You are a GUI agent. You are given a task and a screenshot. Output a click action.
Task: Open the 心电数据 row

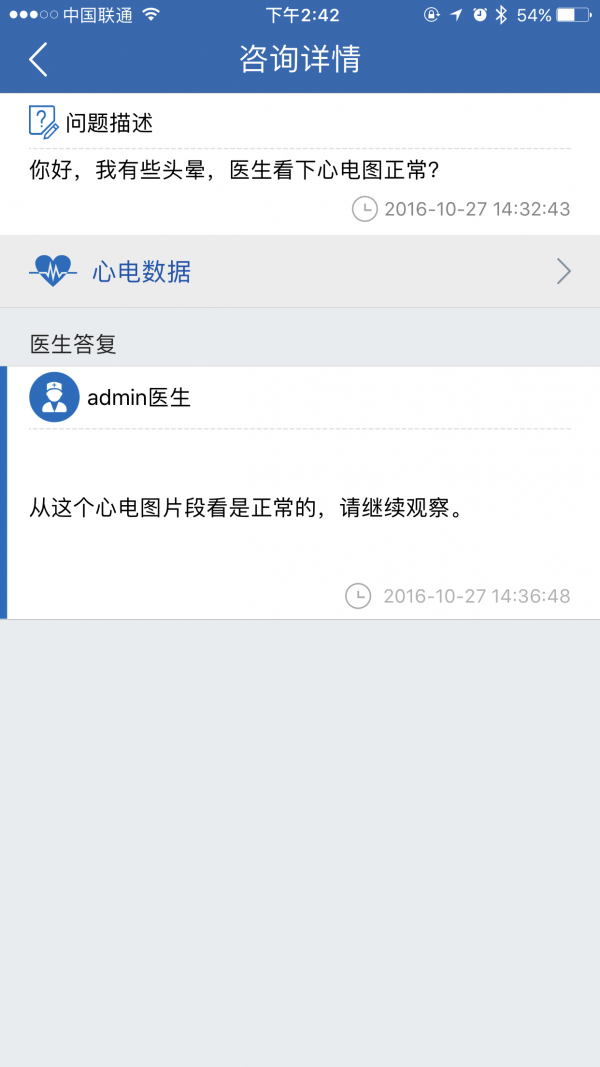[x=300, y=271]
